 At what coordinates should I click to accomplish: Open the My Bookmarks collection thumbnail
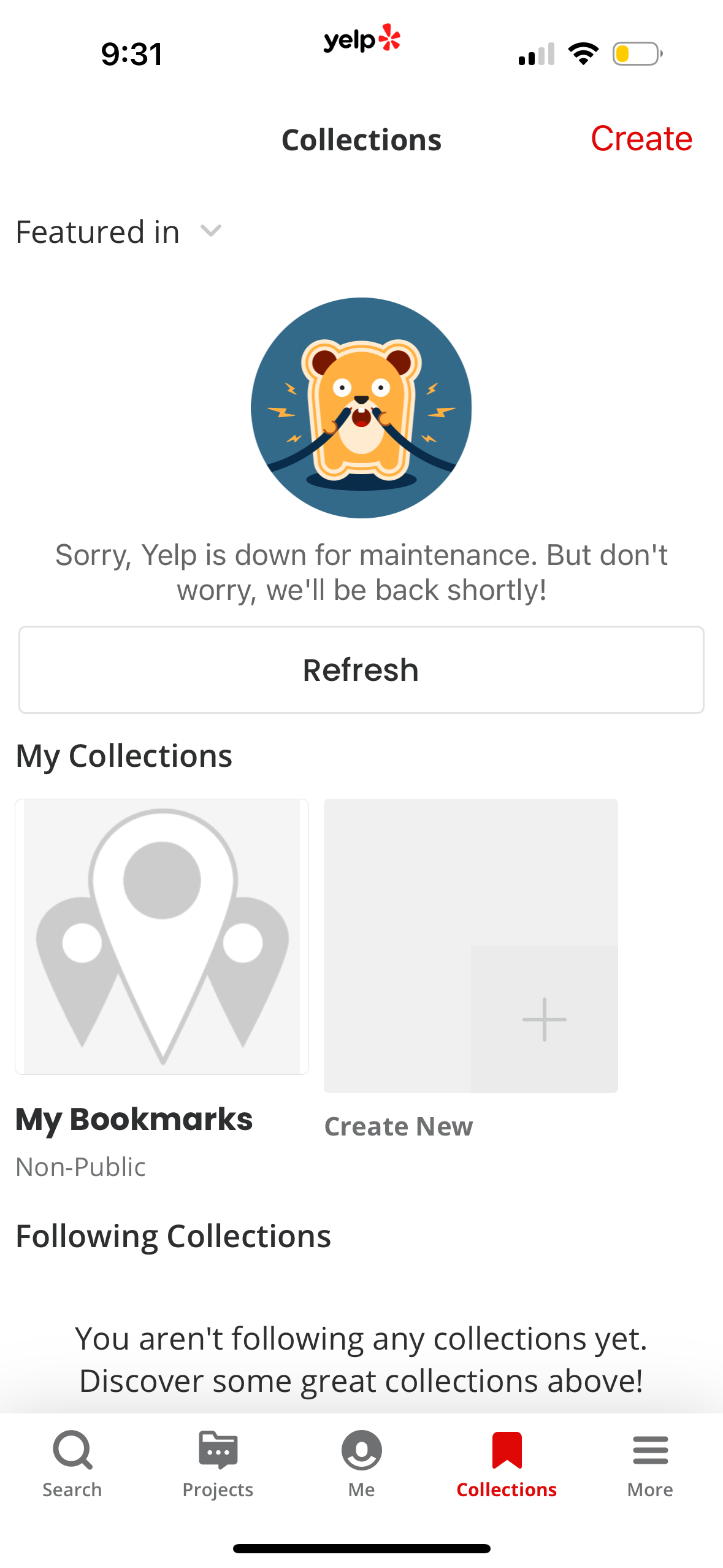(161, 935)
